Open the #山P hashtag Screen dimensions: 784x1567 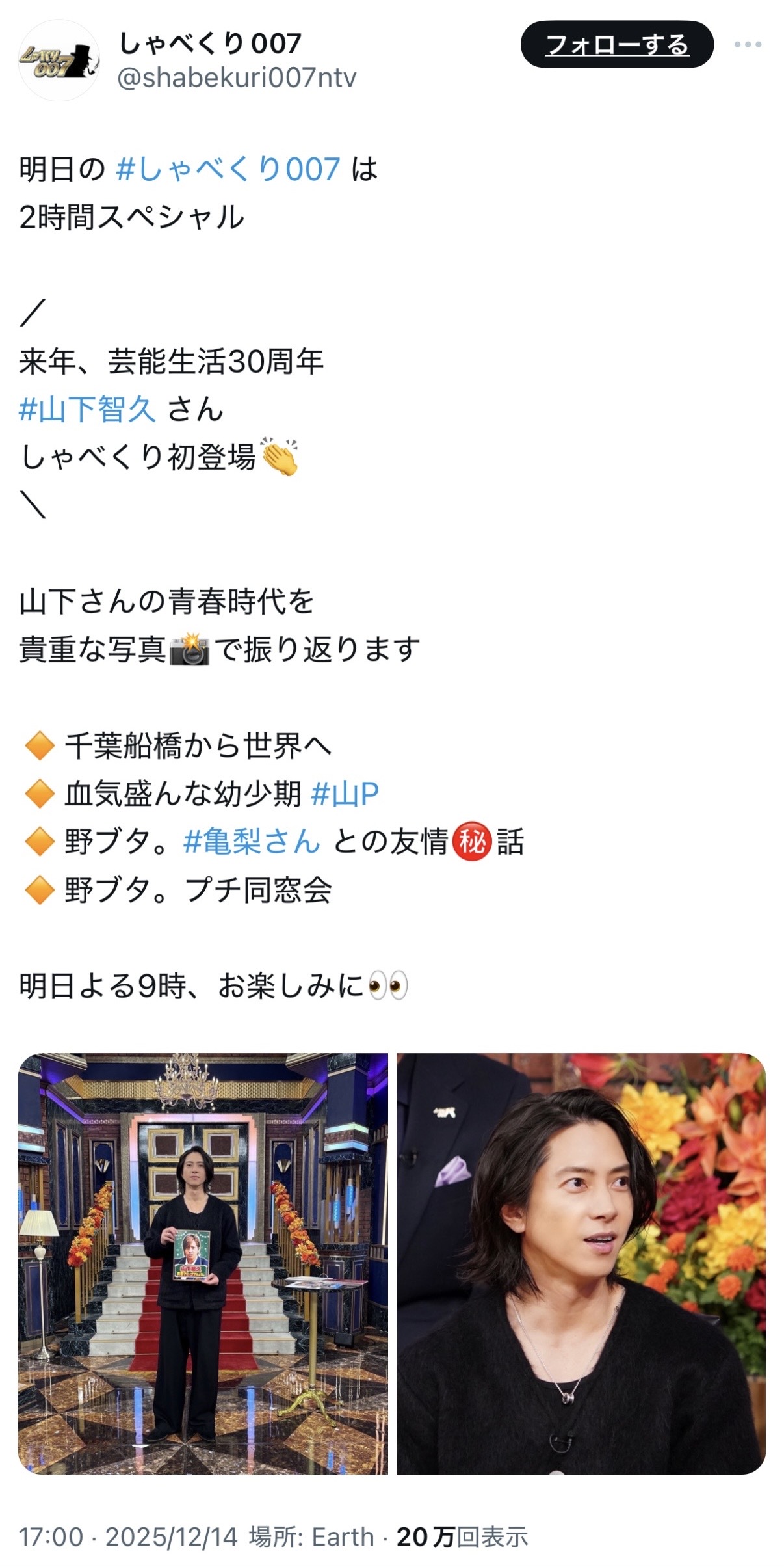[x=345, y=794]
